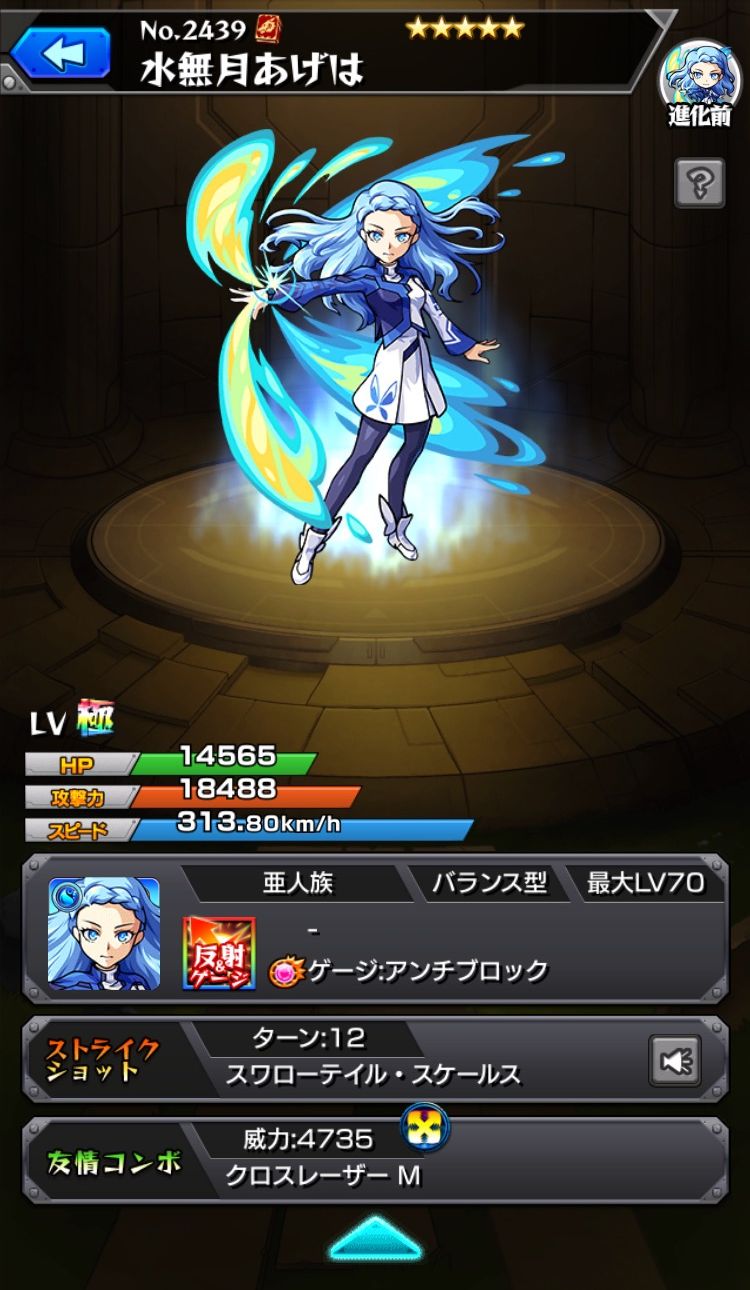Tap the Cross Laser friendship combo icon
The image size is (750, 1290).
[x=425, y=1129]
